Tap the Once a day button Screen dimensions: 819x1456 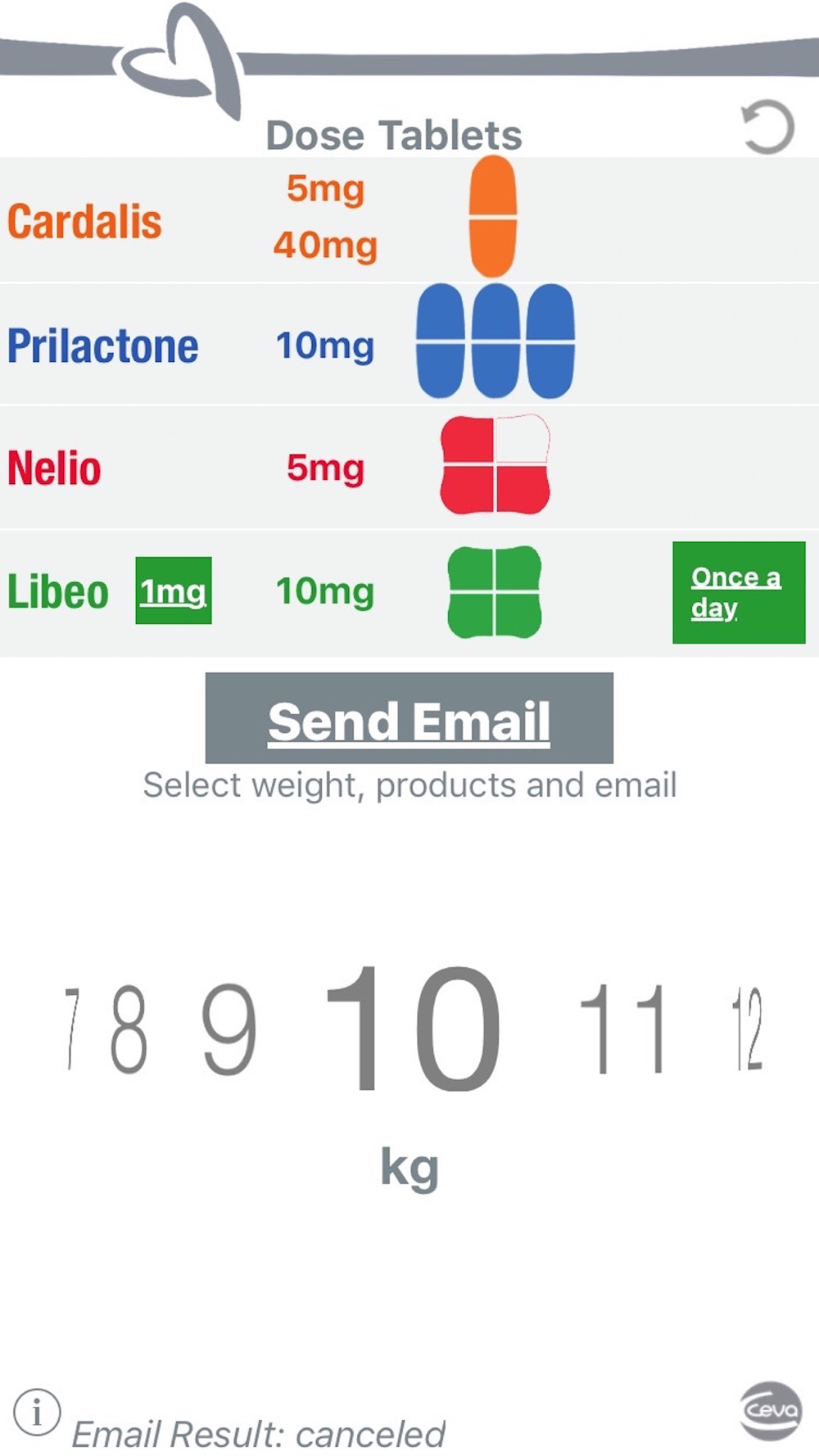click(x=739, y=592)
